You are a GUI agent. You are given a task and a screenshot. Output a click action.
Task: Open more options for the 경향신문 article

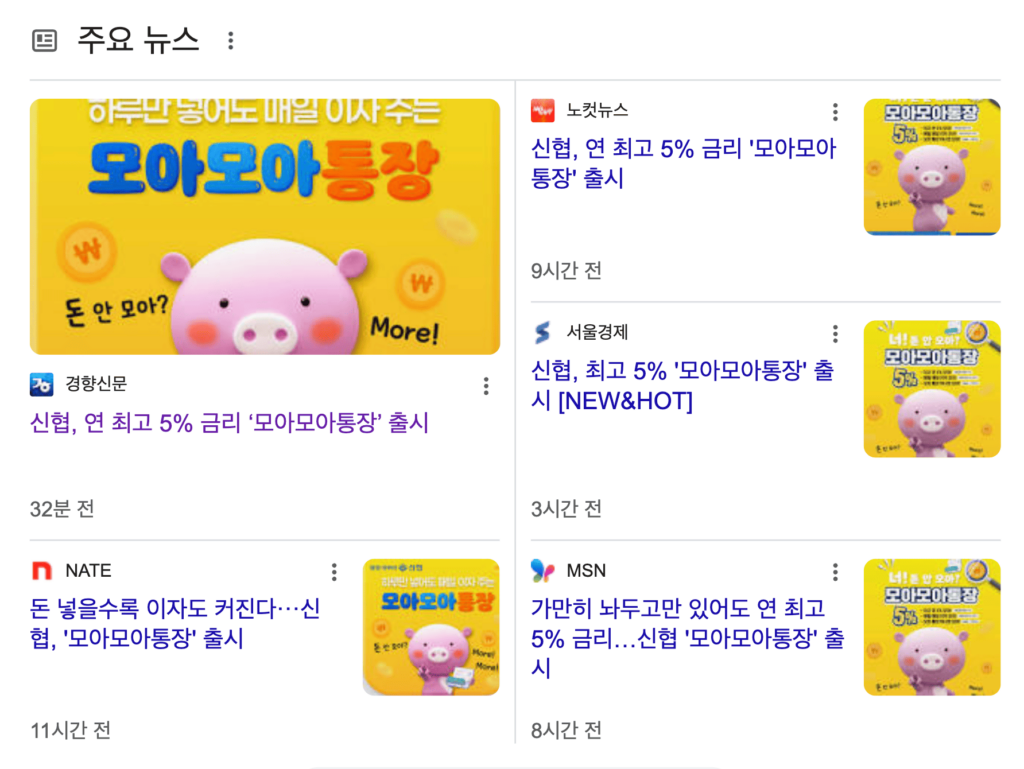[486, 386]
